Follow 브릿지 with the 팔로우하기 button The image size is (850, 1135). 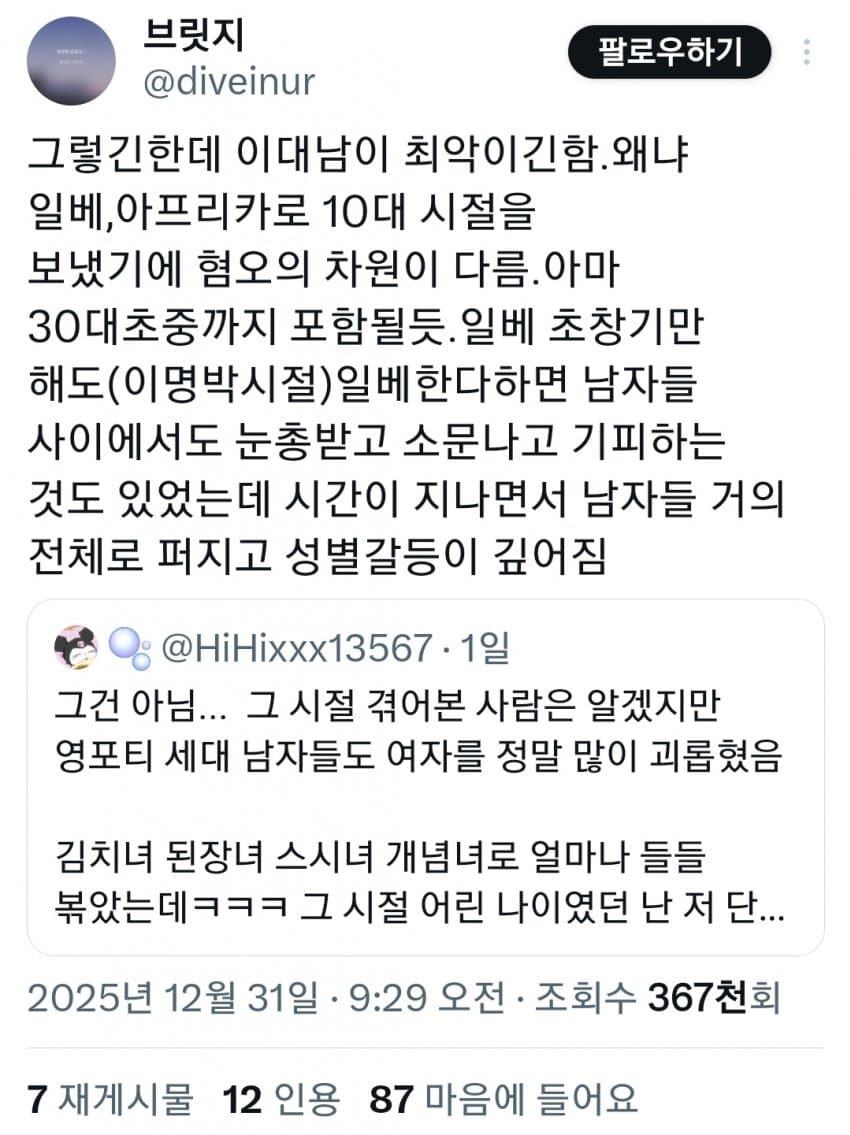tap(669, 53)
